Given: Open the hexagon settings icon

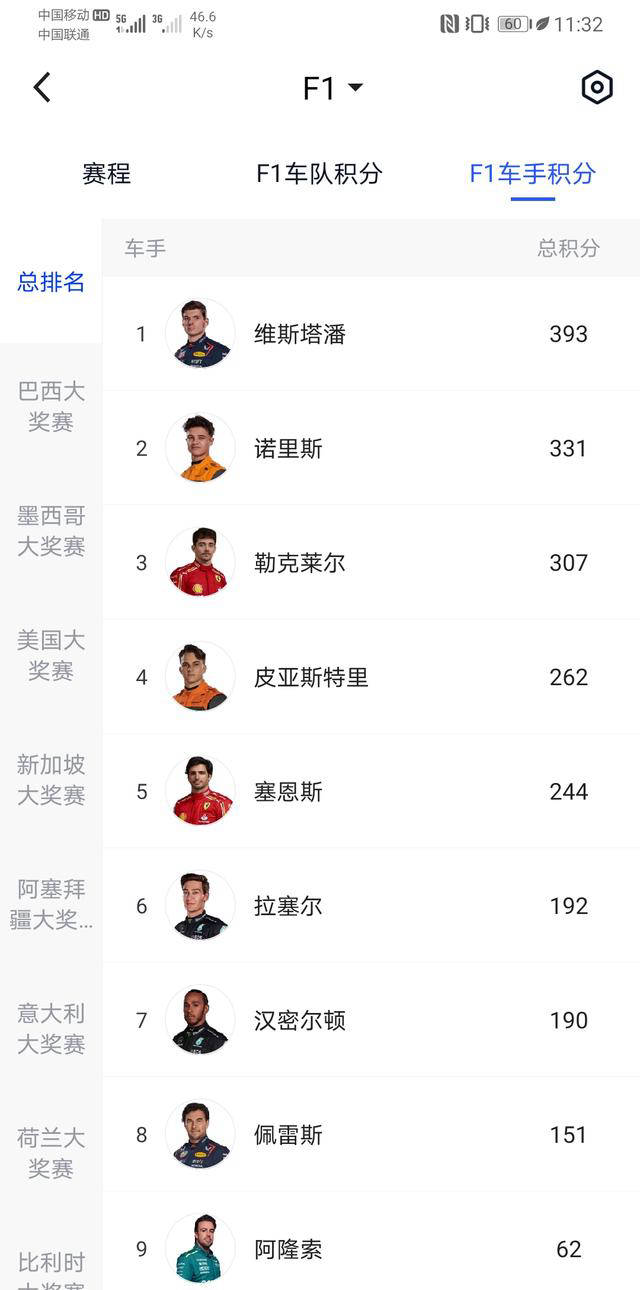Looking at the screenshot, I should coord(597,88).
